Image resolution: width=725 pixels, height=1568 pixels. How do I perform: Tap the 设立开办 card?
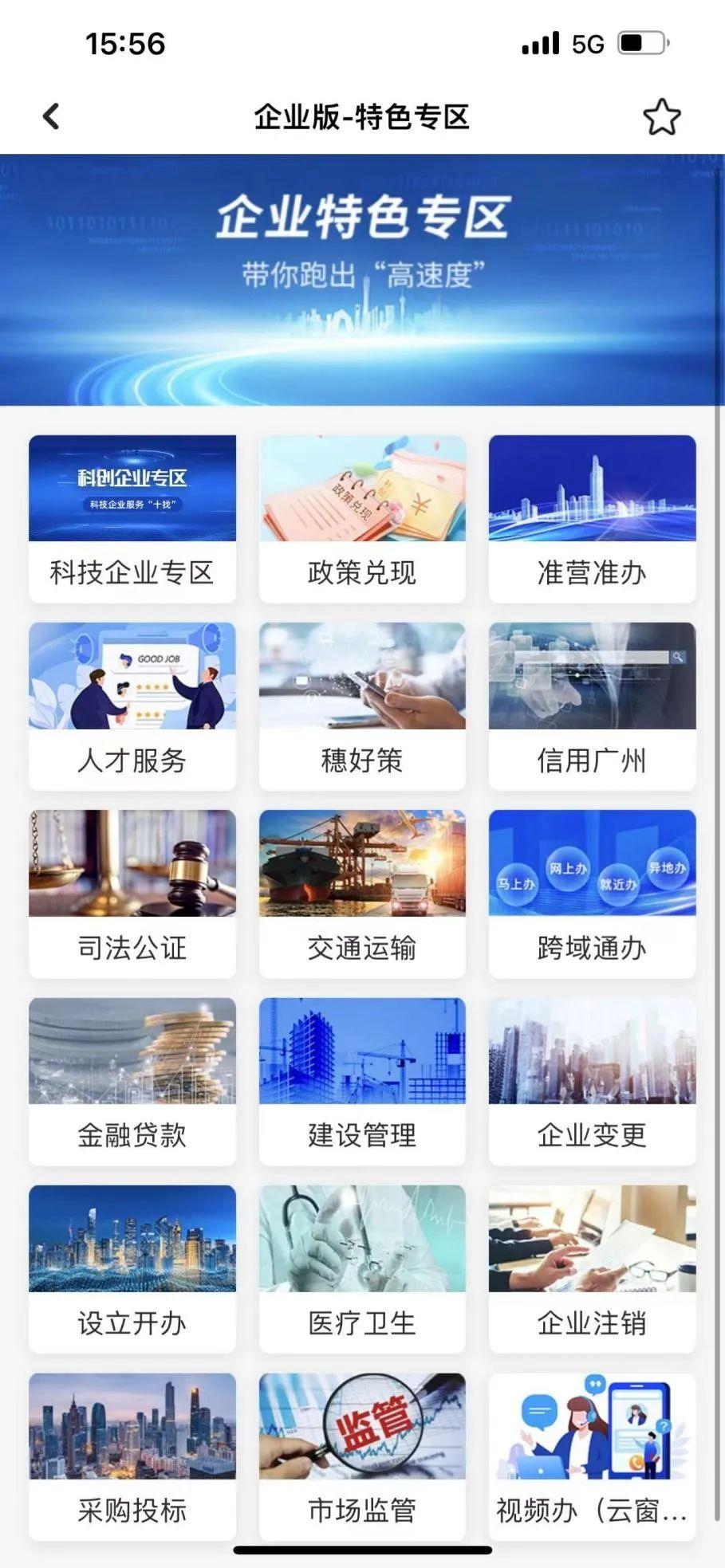pyautogui.click(x=132, y=1269)
